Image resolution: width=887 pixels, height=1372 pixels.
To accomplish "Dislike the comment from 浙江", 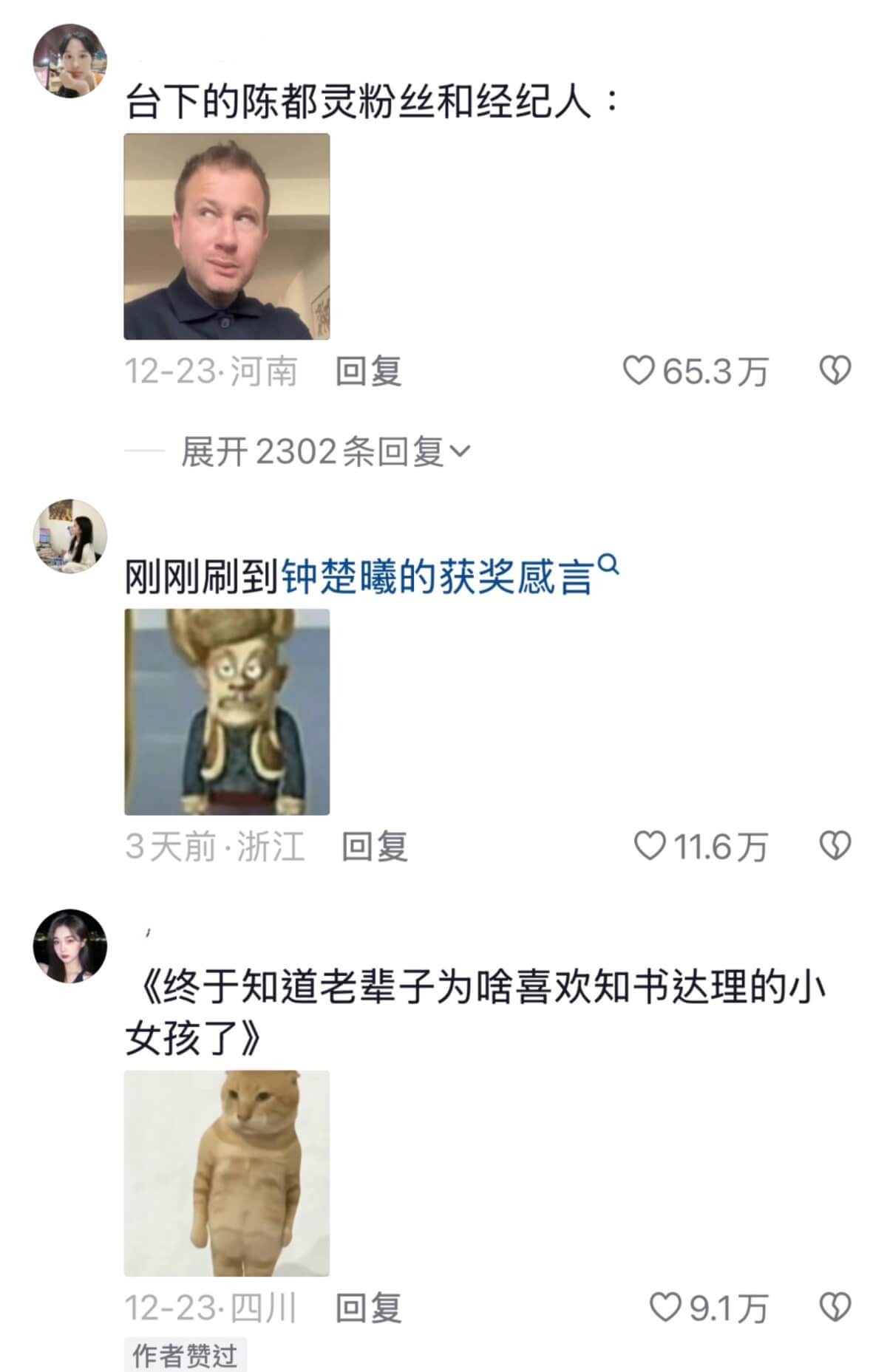I will (835, 846).
